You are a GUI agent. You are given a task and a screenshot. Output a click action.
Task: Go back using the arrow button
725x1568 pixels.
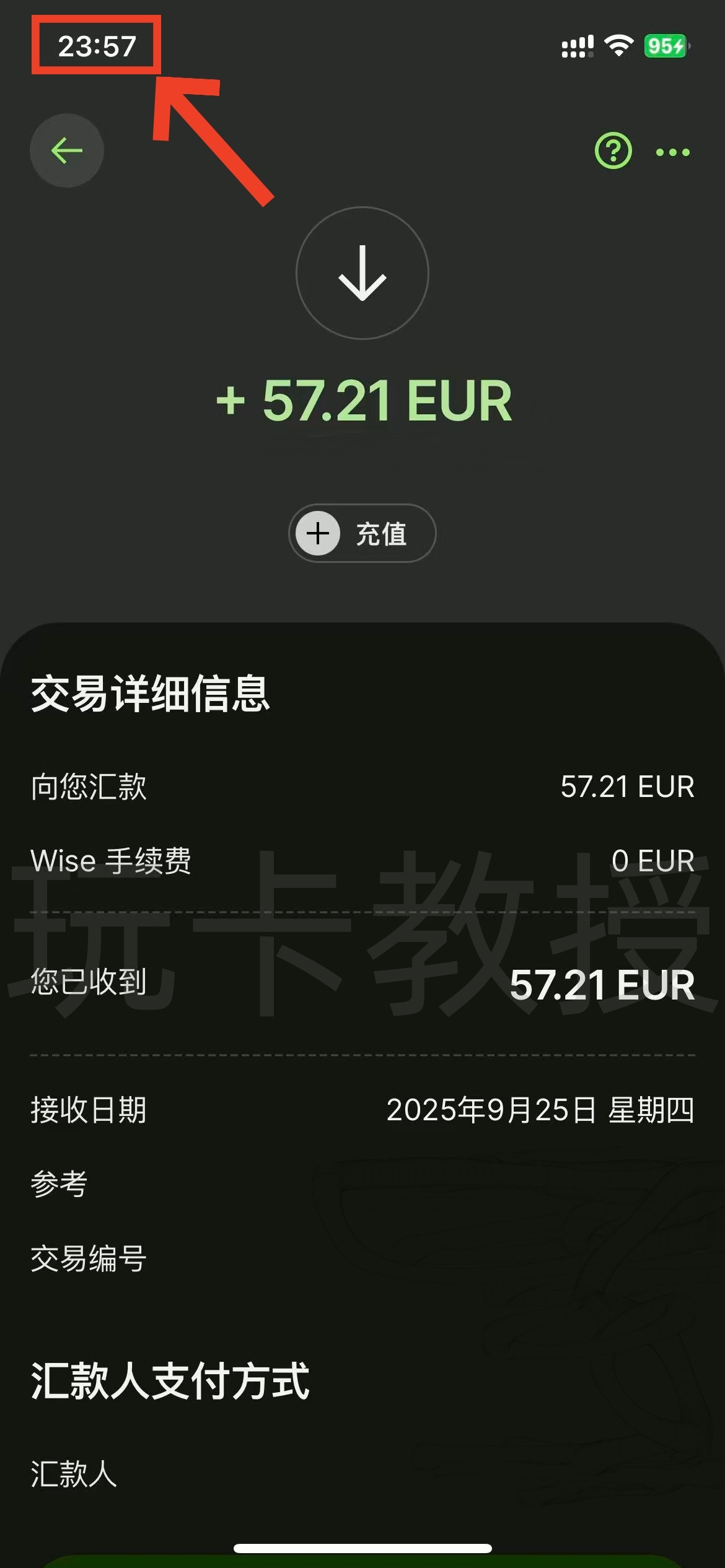click(x=67, y=150)
